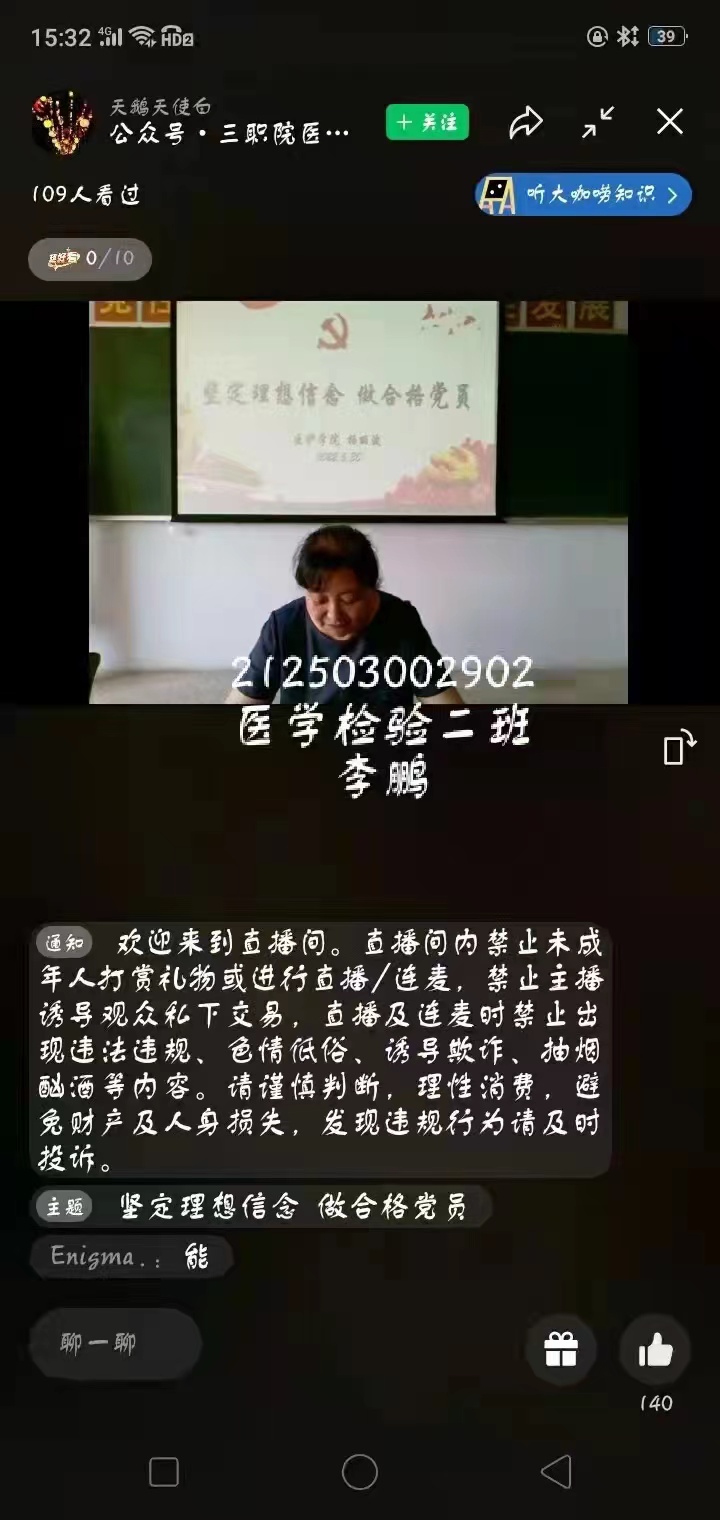Tap the 0/10 task badge
The height and width of the screenshot is (1520, 720).
[90, 259]
